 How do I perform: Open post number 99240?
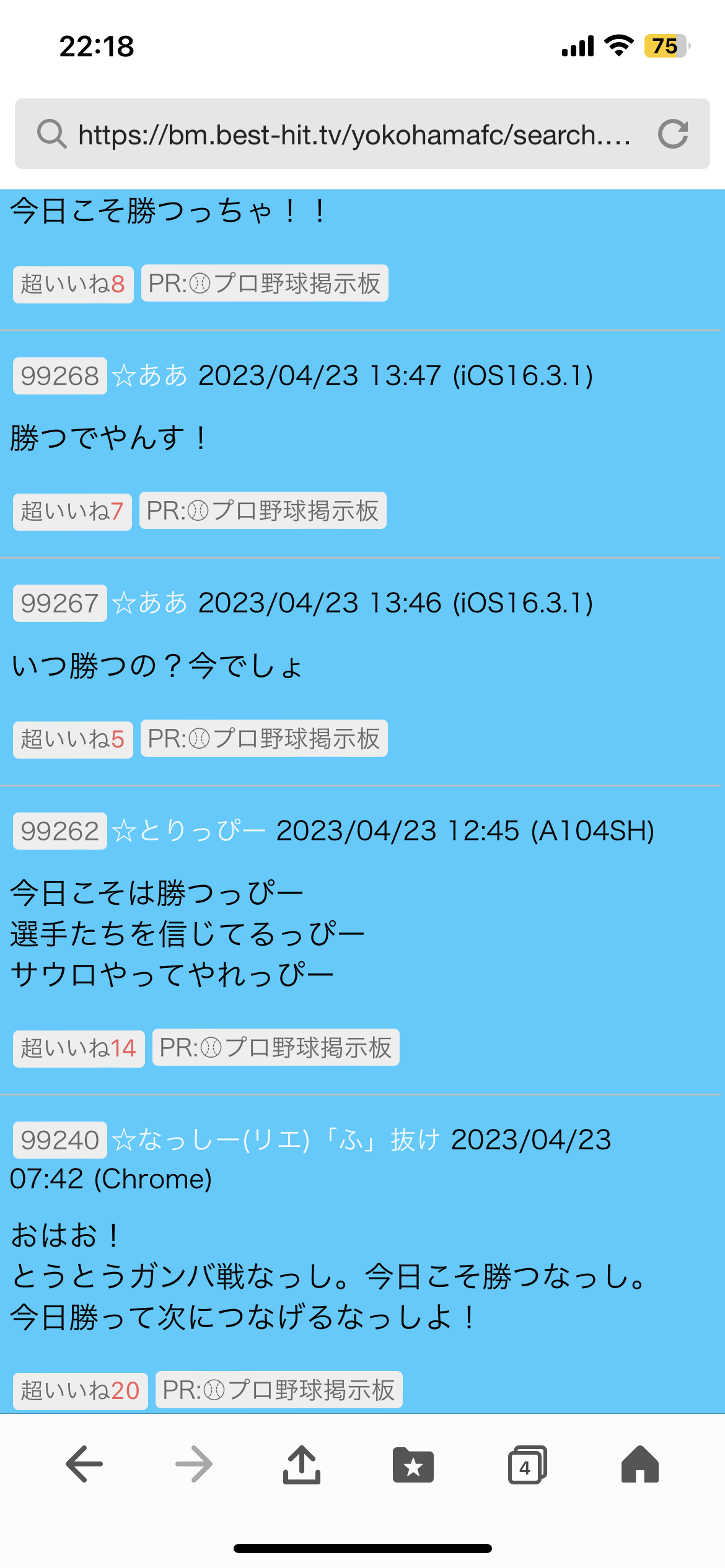click(x=60, y=1140)
